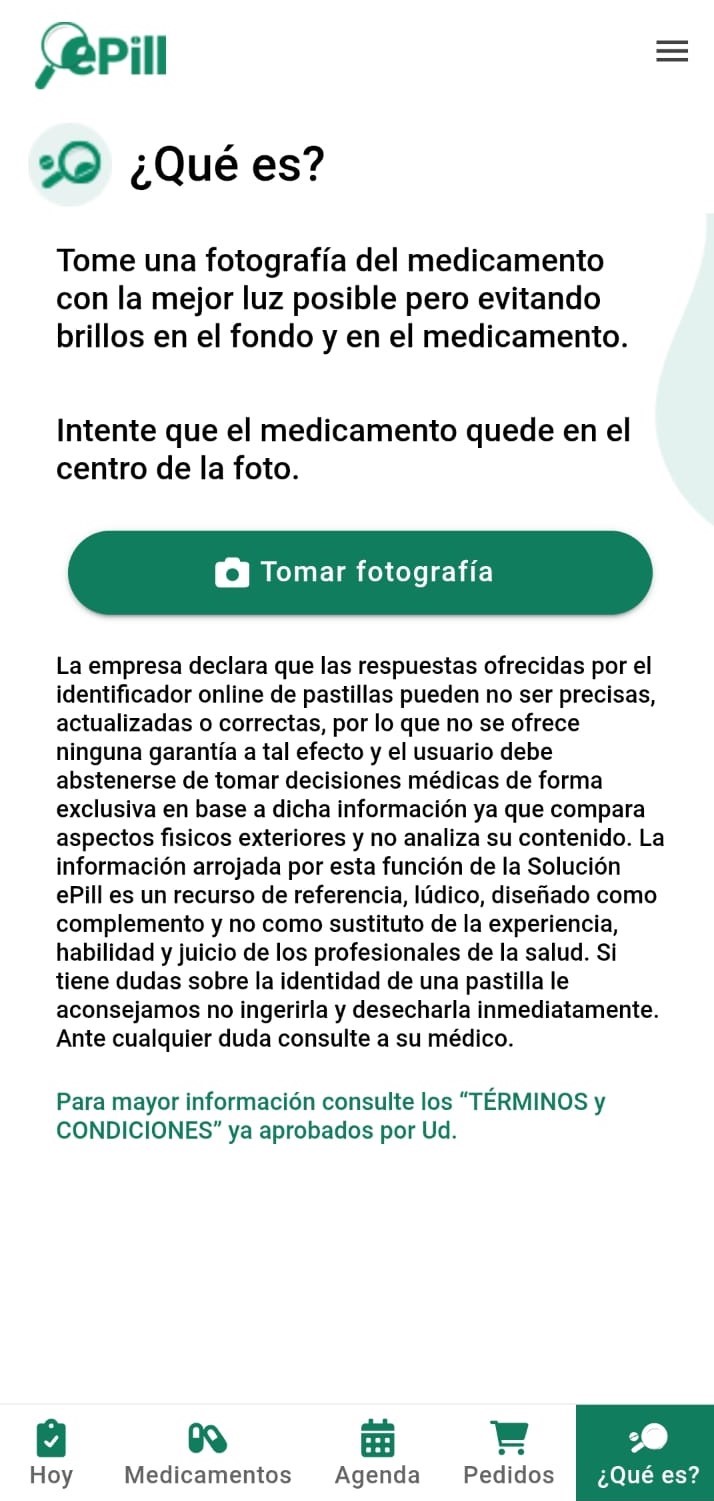Open the hamburger menu

[x=671, y=51]
